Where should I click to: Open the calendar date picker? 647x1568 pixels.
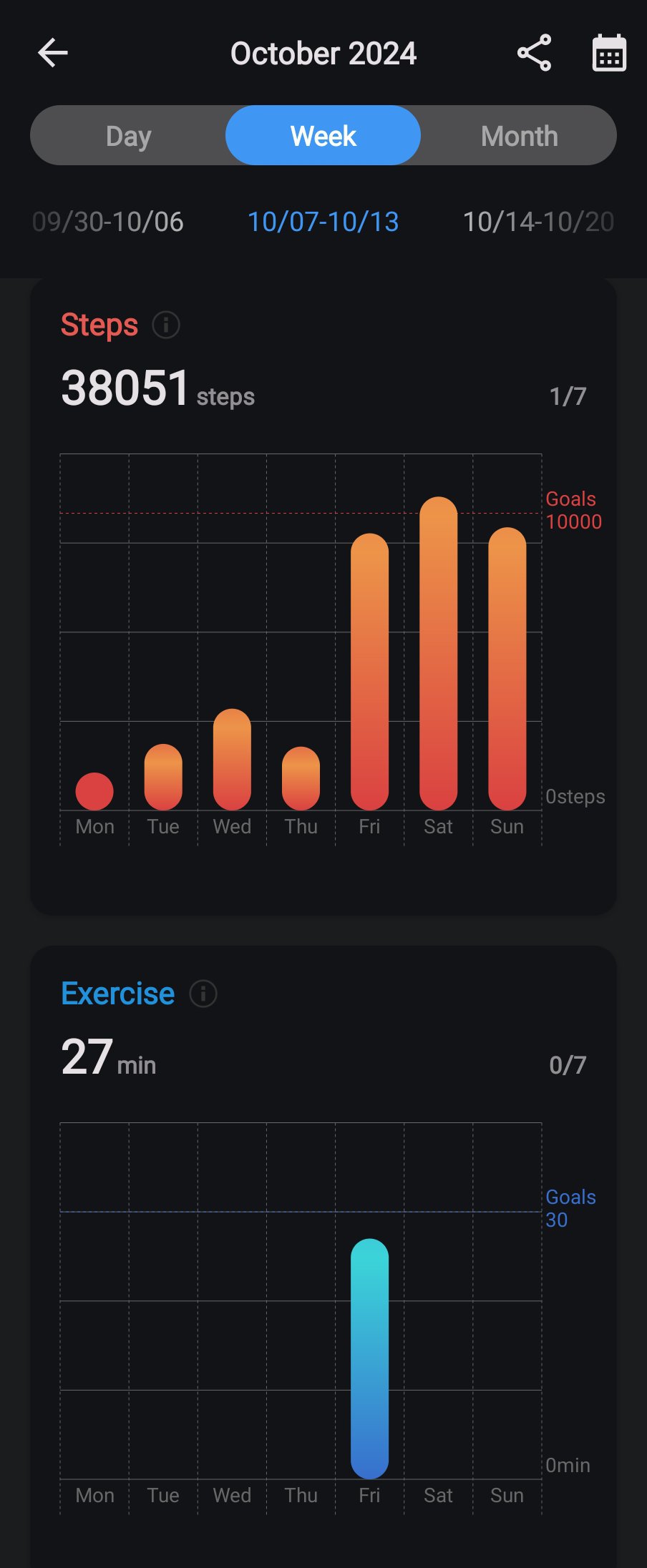click(x=609, y=53)
